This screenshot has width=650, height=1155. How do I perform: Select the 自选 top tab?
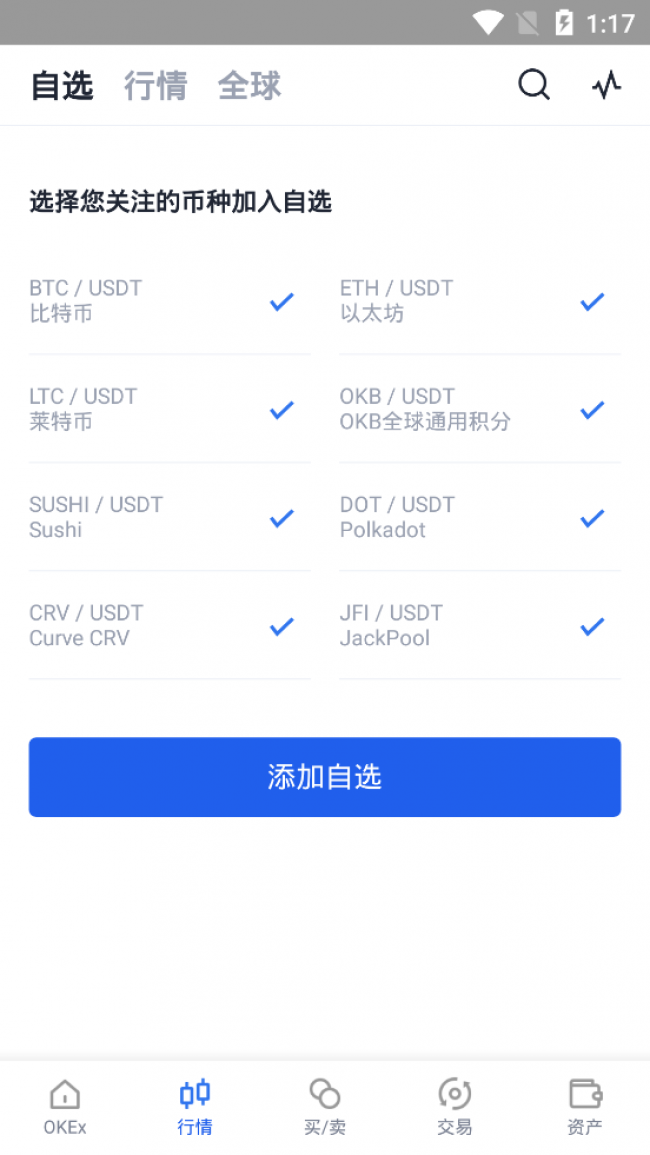coord(62,86)
